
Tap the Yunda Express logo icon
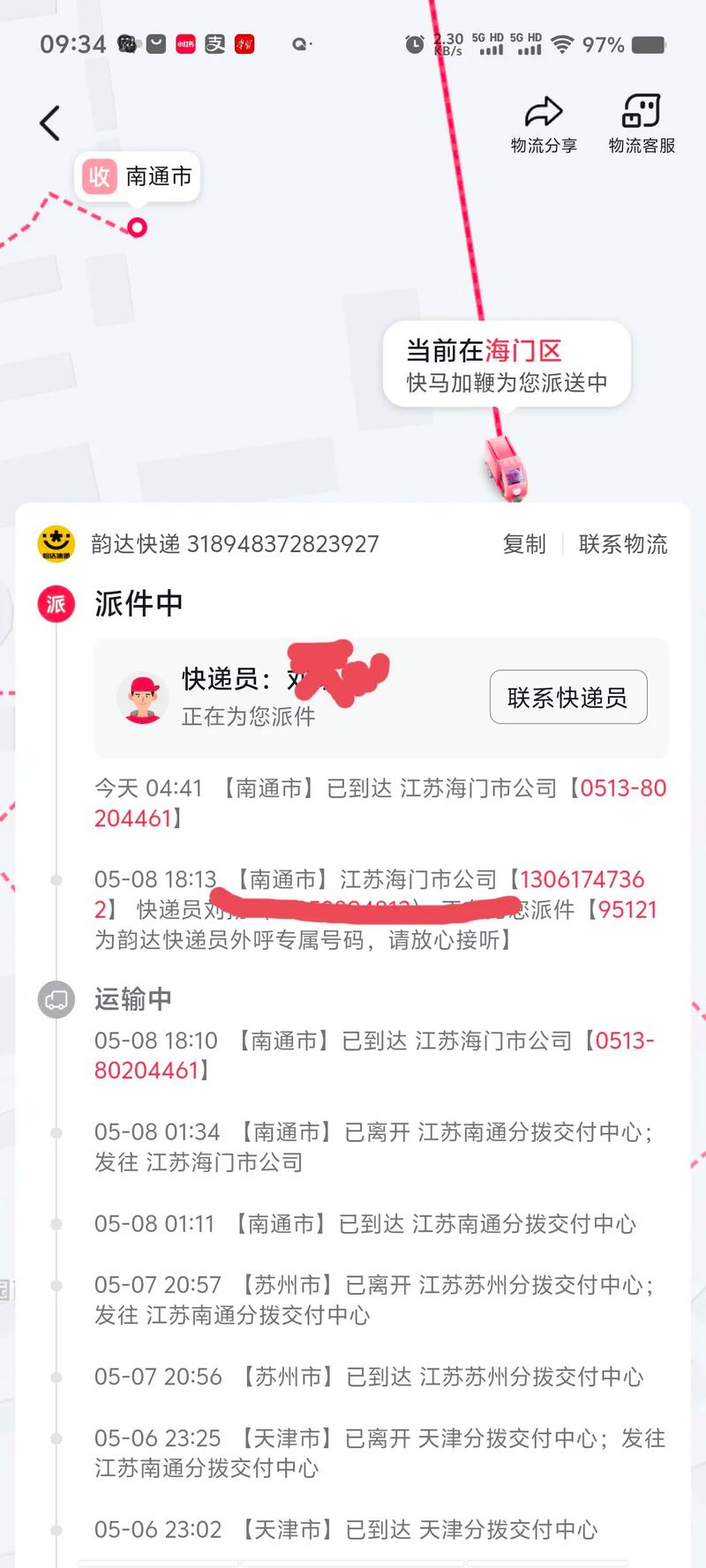tap(56, 543)
